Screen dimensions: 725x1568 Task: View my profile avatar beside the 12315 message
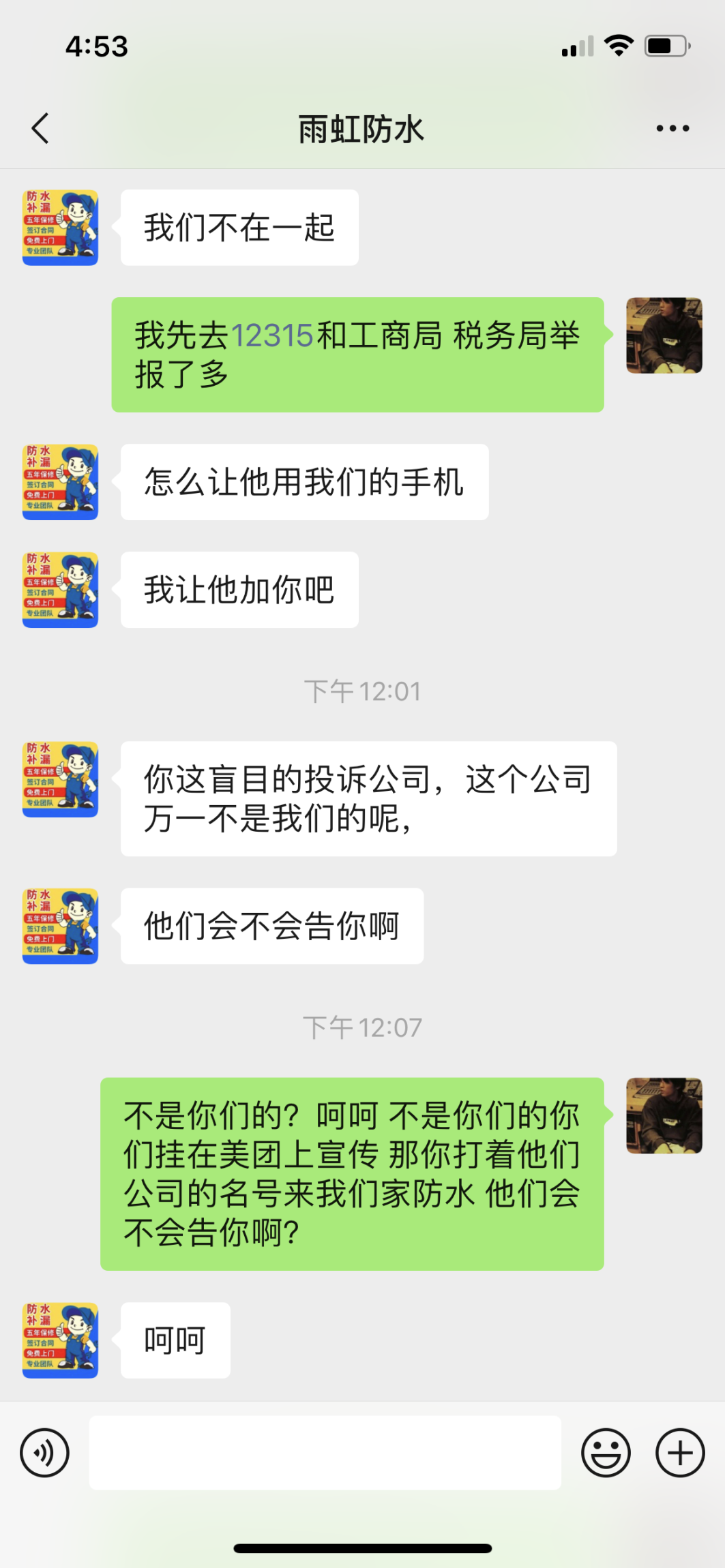pos(664,335)
